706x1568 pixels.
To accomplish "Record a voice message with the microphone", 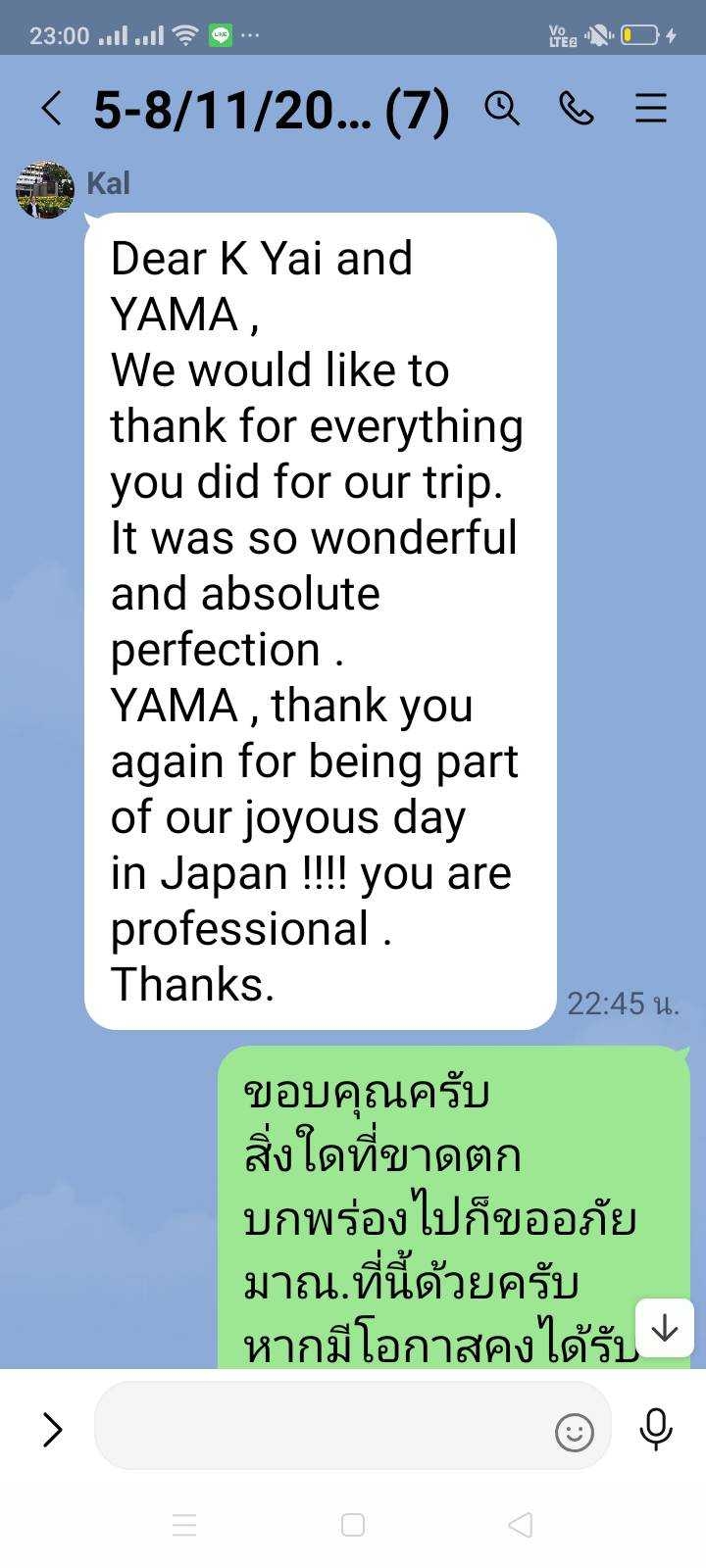I will coord(656,1430).
